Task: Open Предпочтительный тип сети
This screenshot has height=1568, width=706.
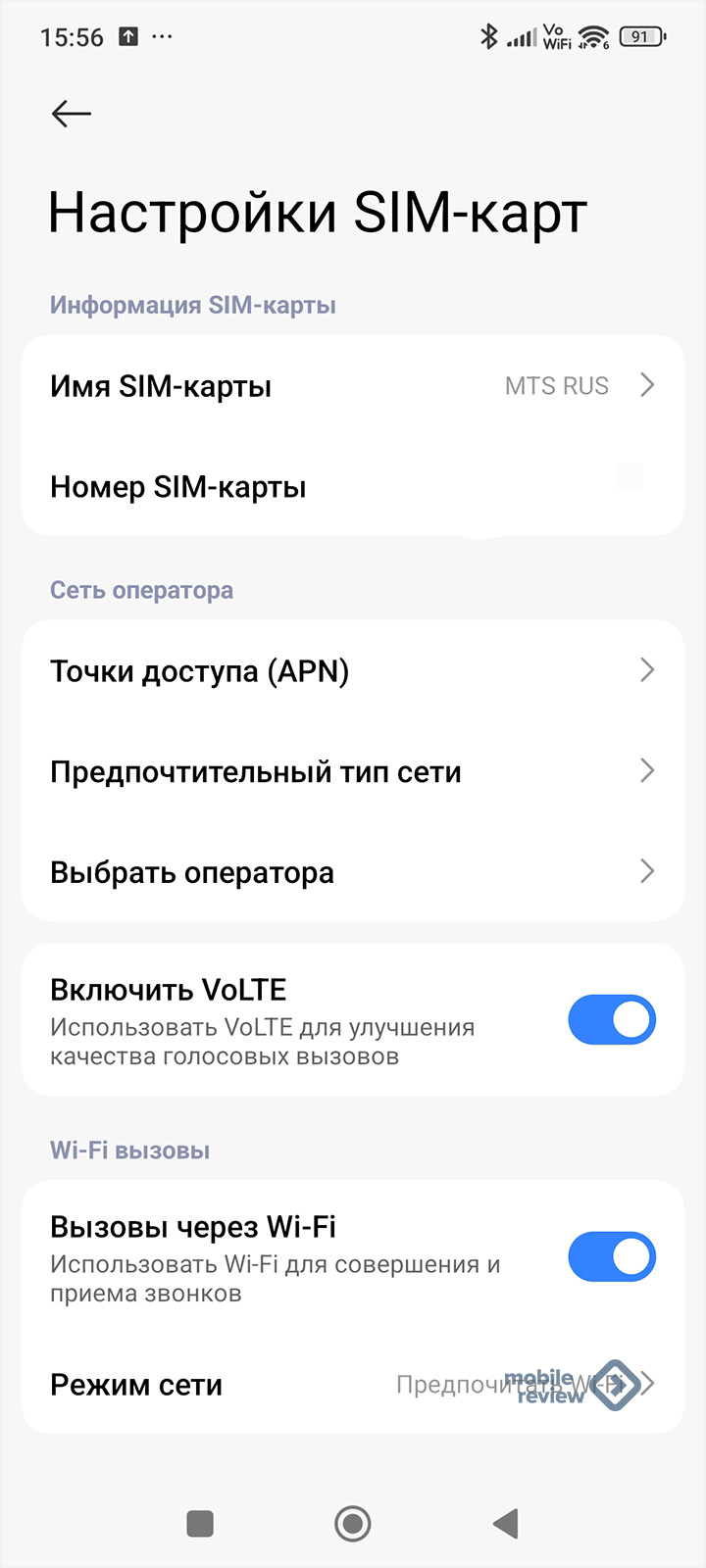Action: coord(353,771)
